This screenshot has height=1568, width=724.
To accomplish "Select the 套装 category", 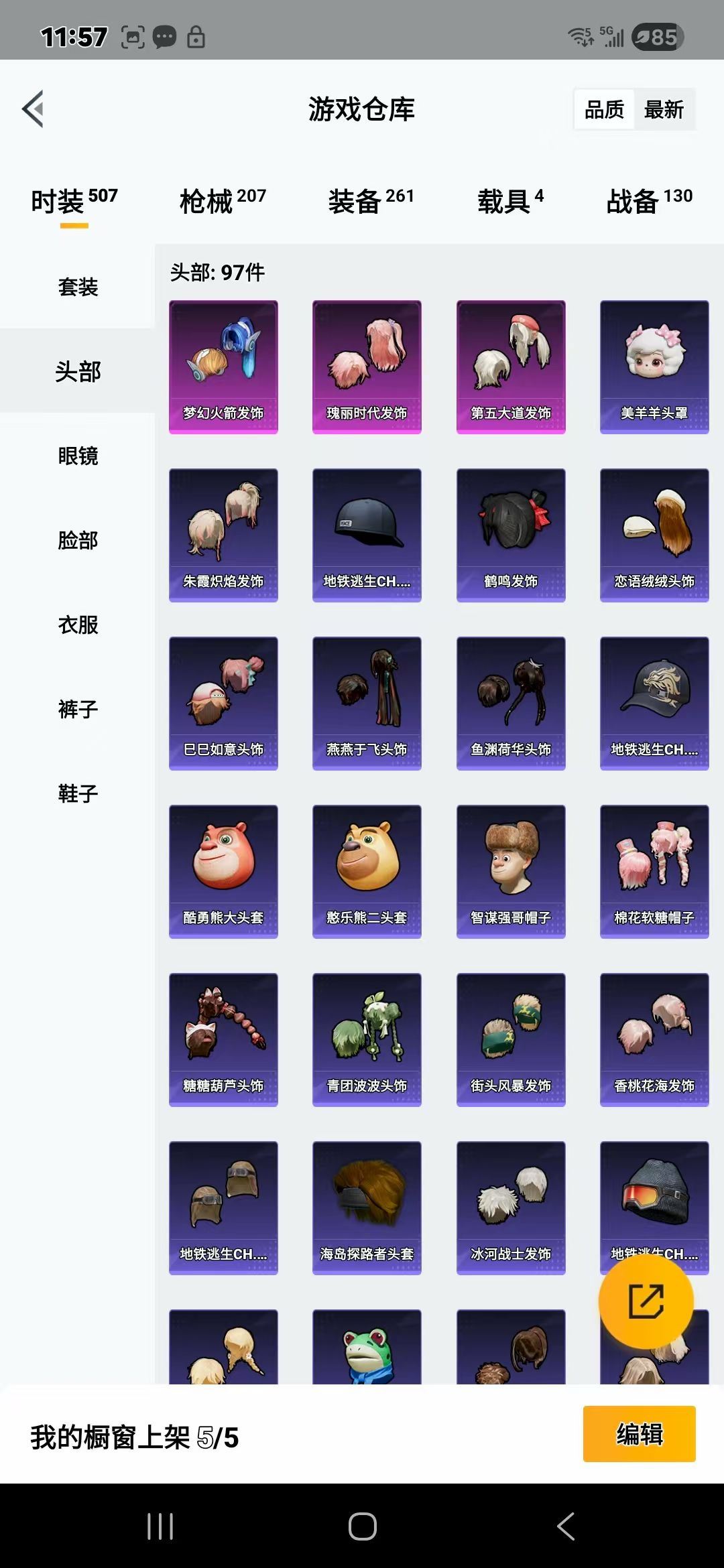I will pos(78,287).
